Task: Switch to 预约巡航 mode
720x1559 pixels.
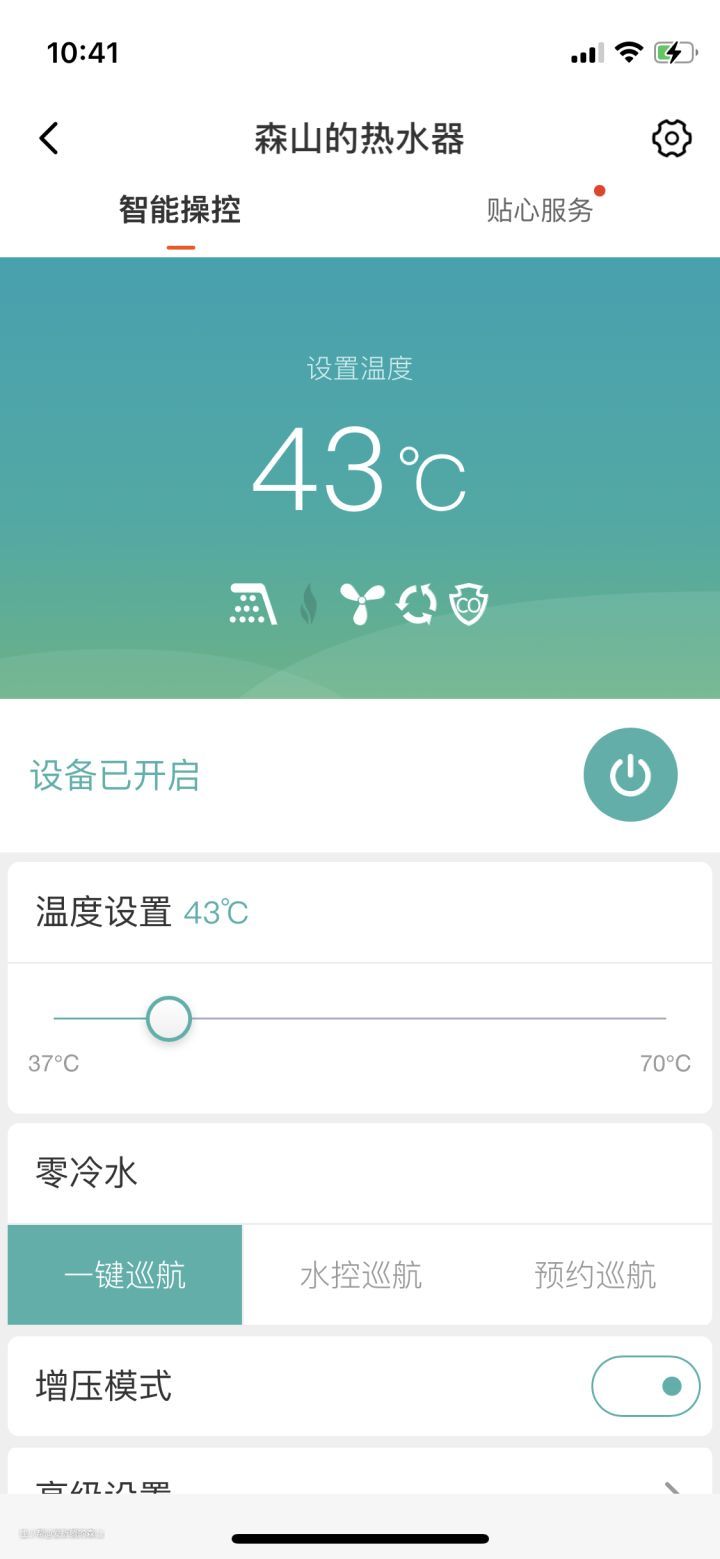Action: pyautogui.click(x=595, y=1275)
